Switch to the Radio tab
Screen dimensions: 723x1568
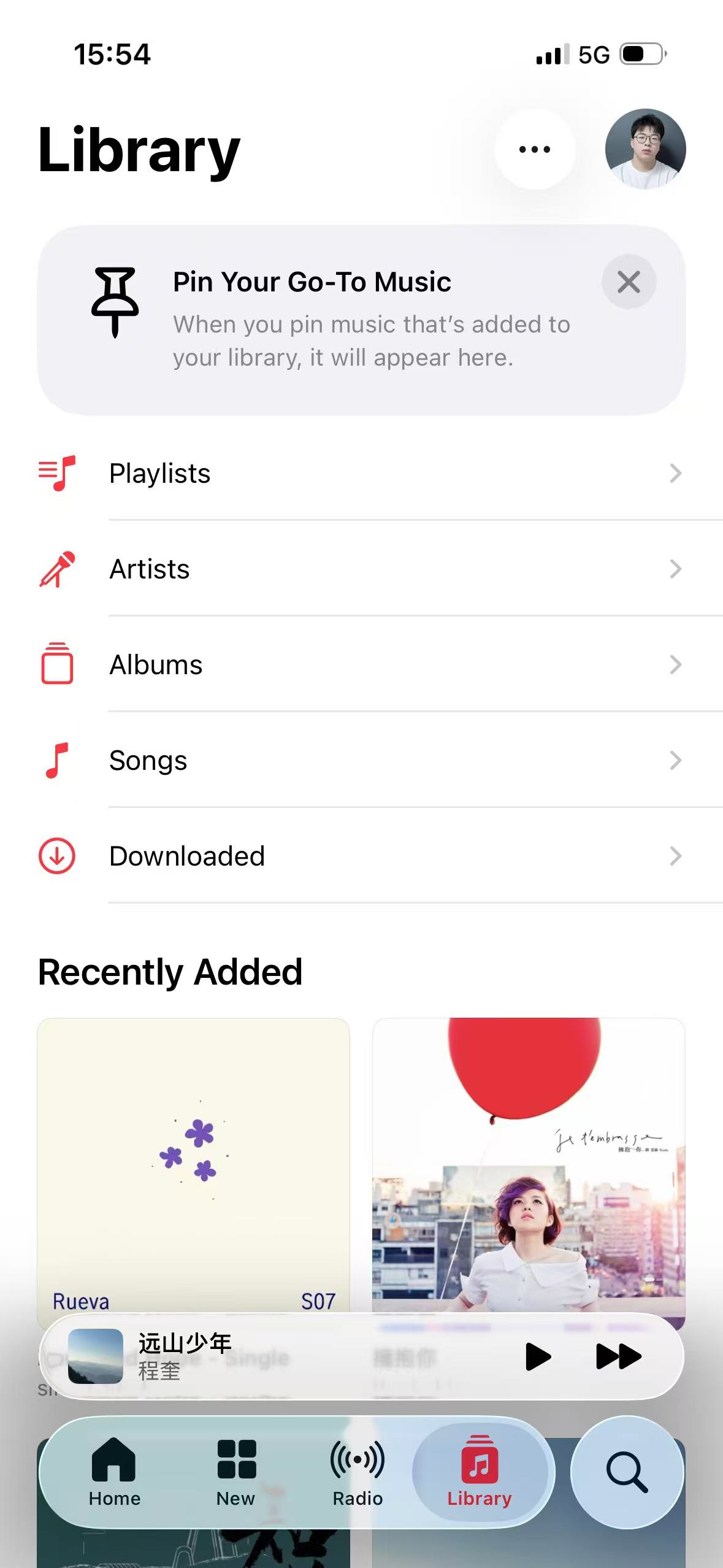(358, 1472)
